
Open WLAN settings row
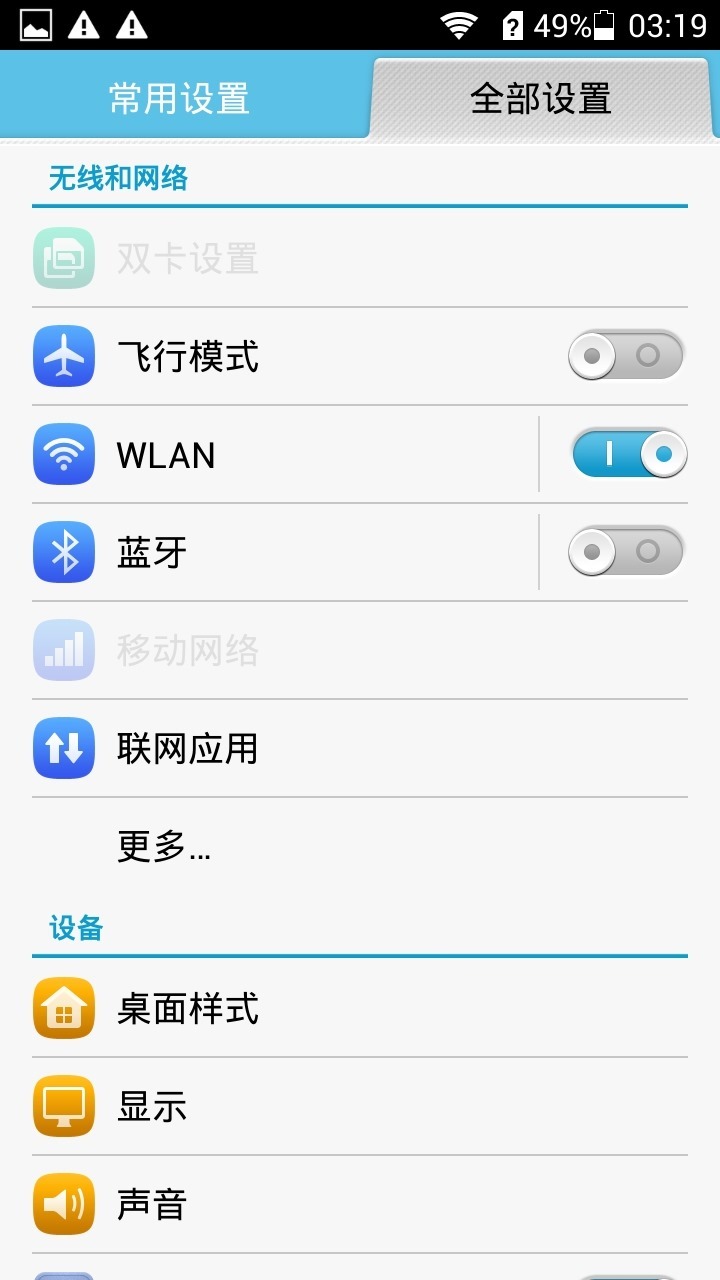click(280, 455)
